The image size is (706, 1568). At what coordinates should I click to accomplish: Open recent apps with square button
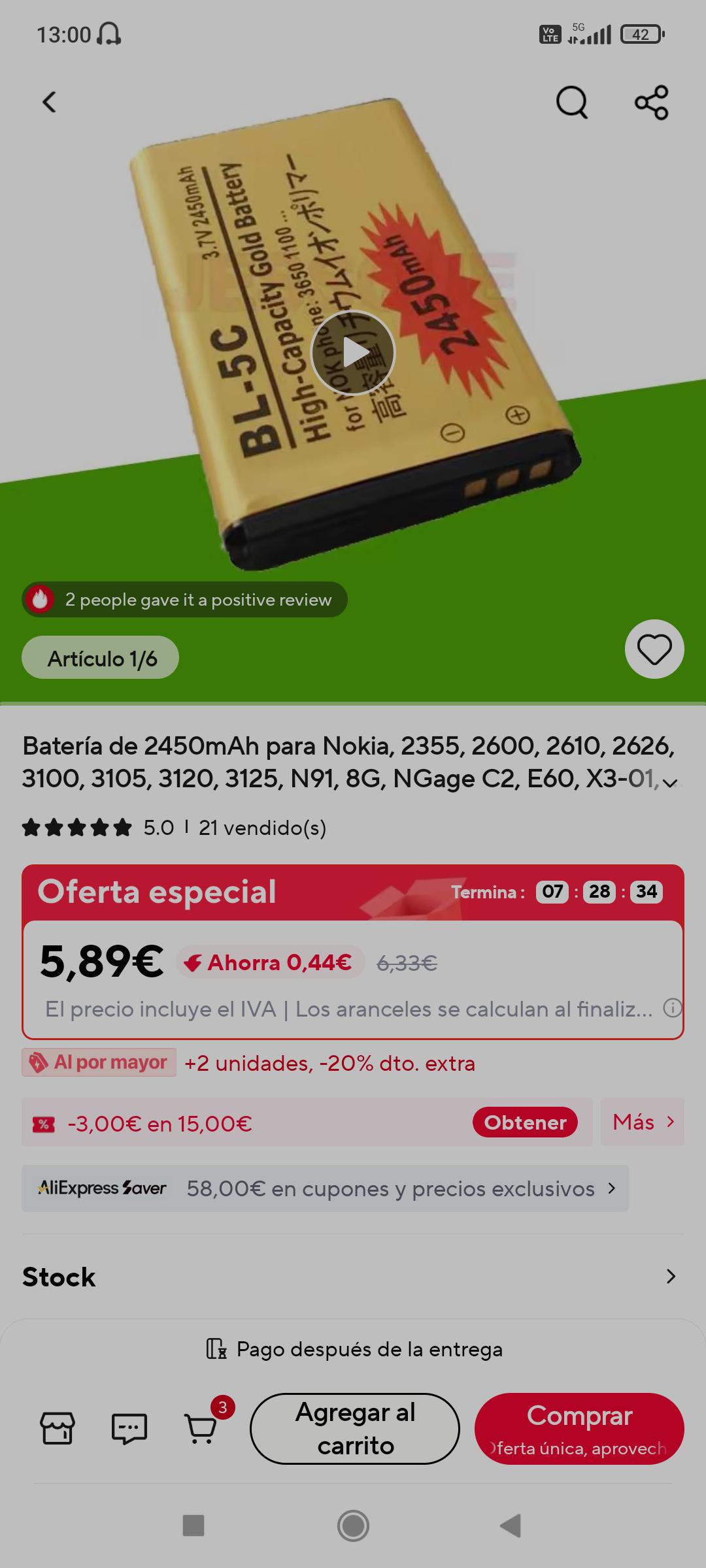193,1526
